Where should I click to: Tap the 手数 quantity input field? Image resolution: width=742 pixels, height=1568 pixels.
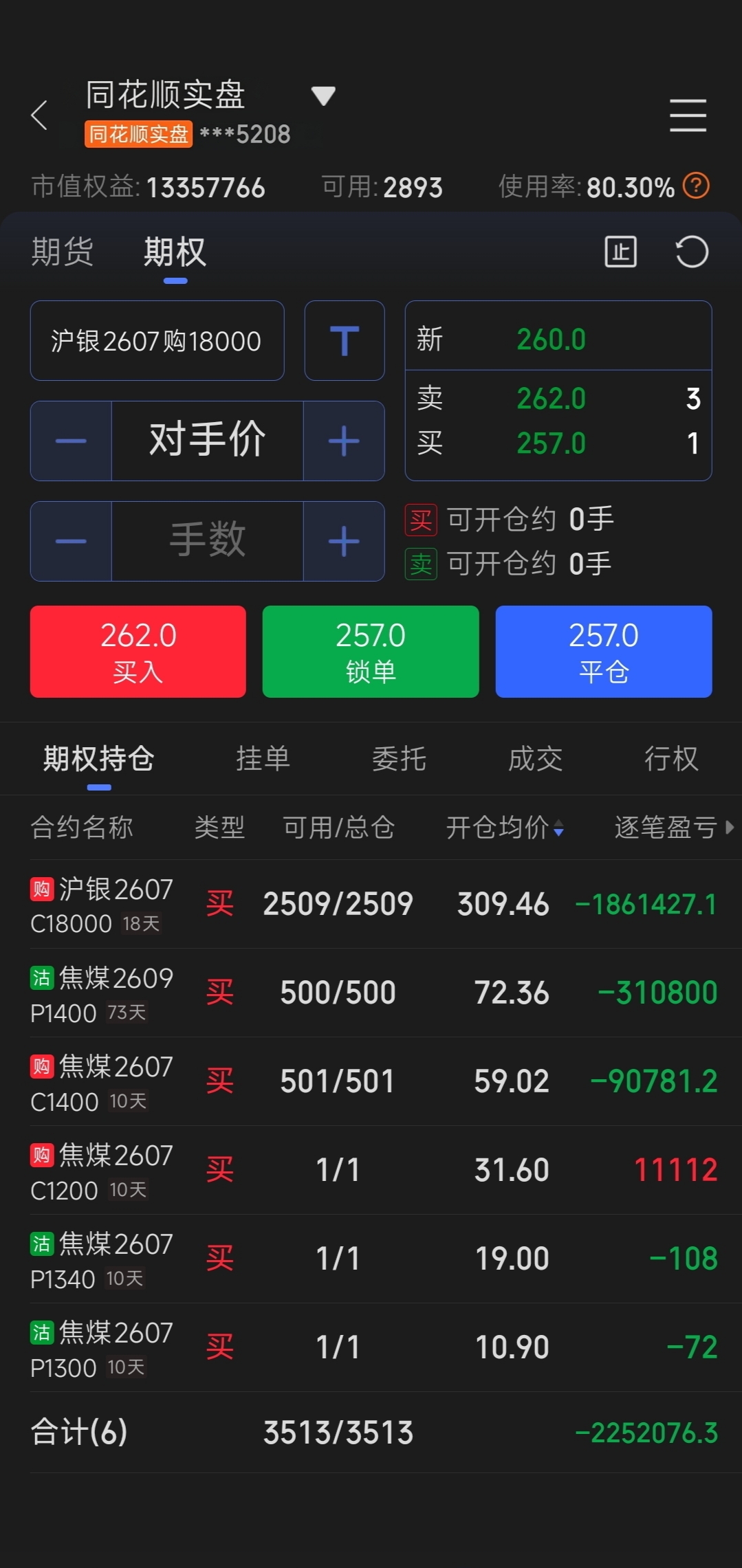tap(207, 541)
